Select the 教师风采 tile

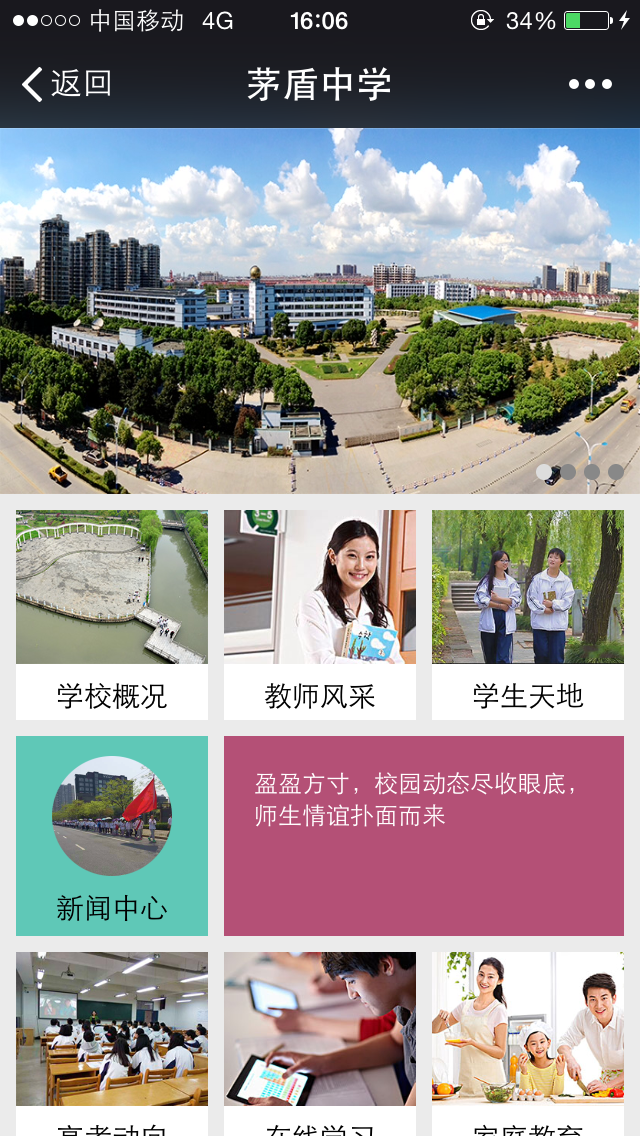(320, 614)
